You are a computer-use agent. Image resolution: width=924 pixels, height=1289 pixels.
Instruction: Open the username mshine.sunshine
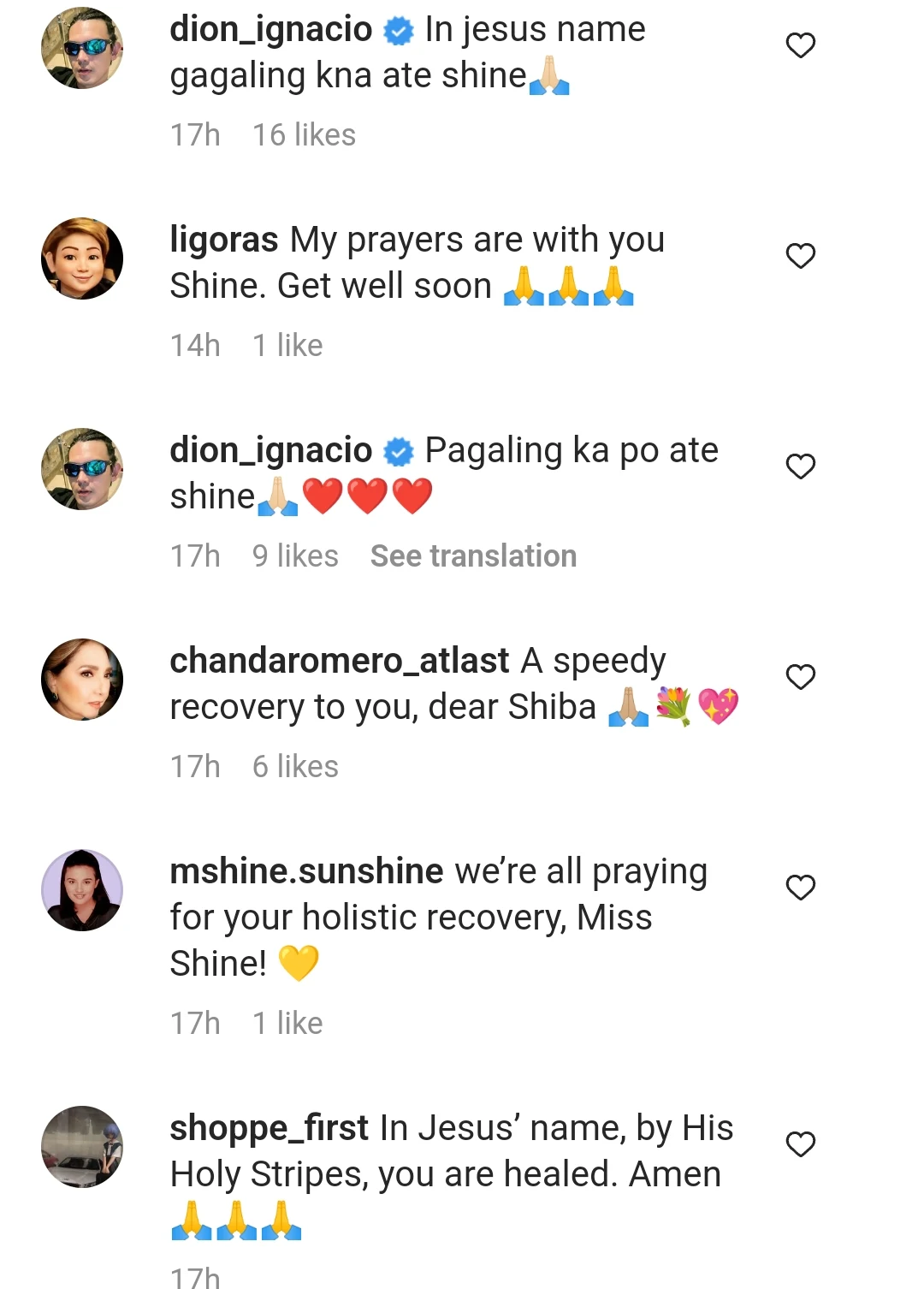306,871
